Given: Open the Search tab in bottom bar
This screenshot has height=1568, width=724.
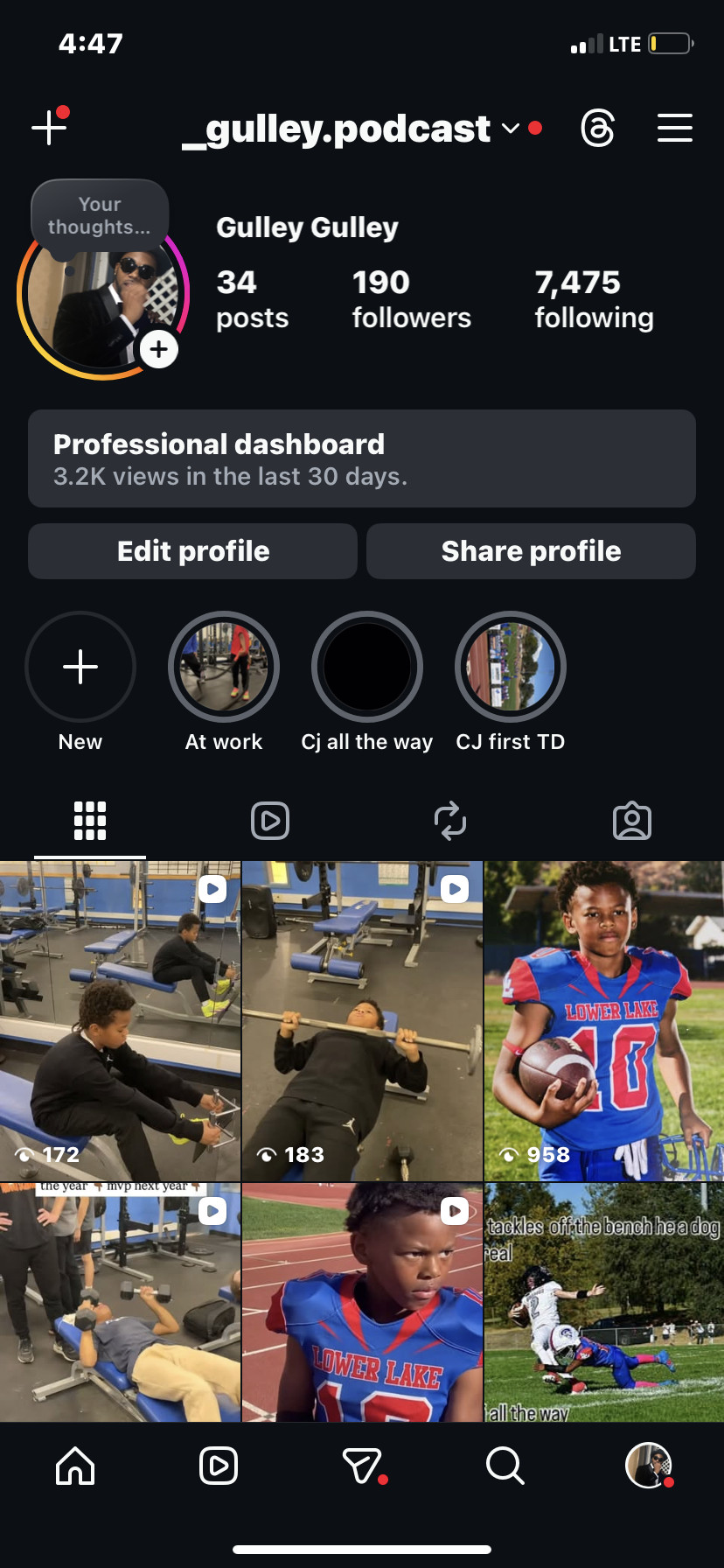Looking at the screenshot, I should pyautogui.click(x=505, y=1466).
